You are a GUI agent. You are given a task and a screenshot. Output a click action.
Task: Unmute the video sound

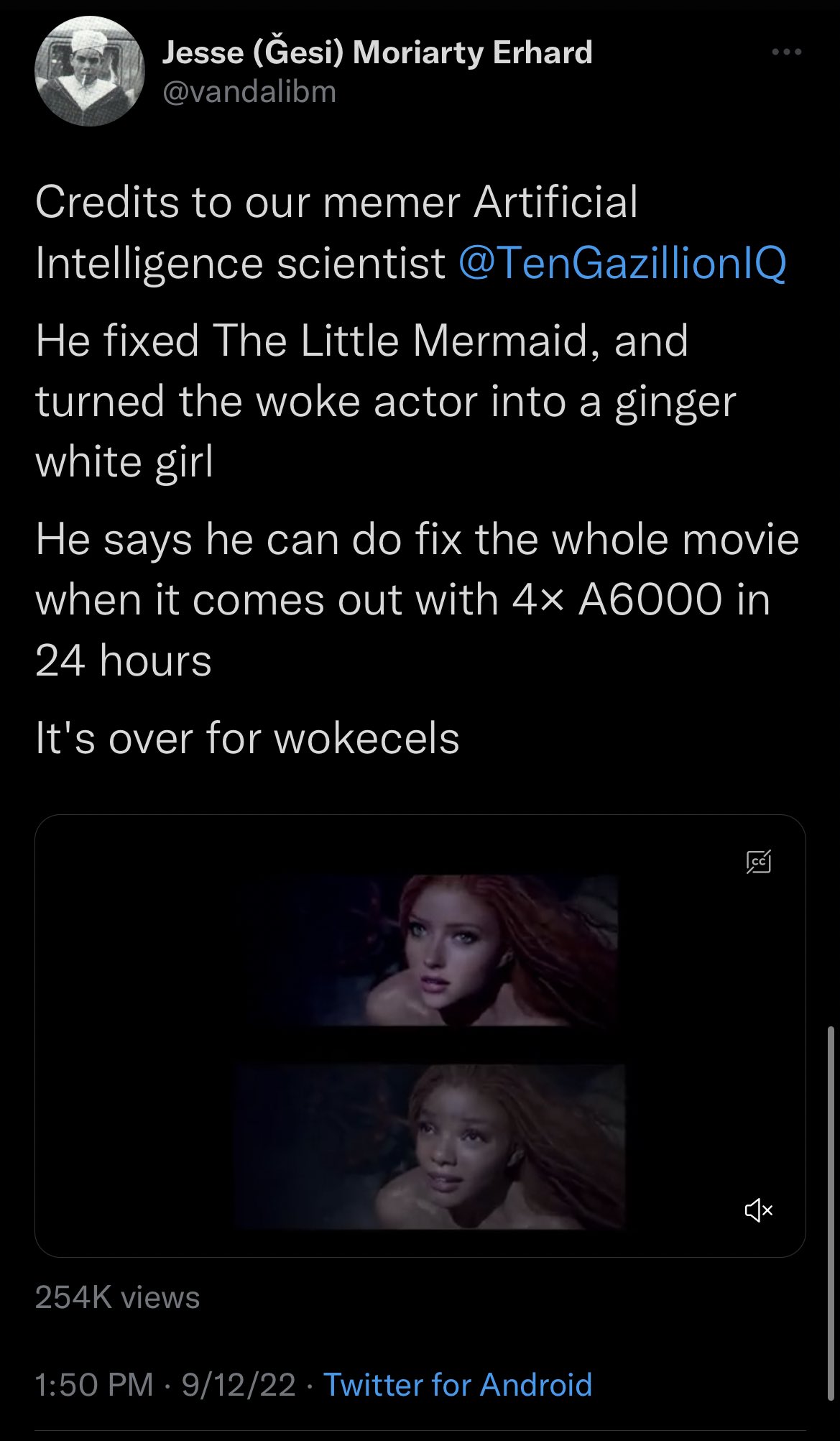coord(758,1210)
